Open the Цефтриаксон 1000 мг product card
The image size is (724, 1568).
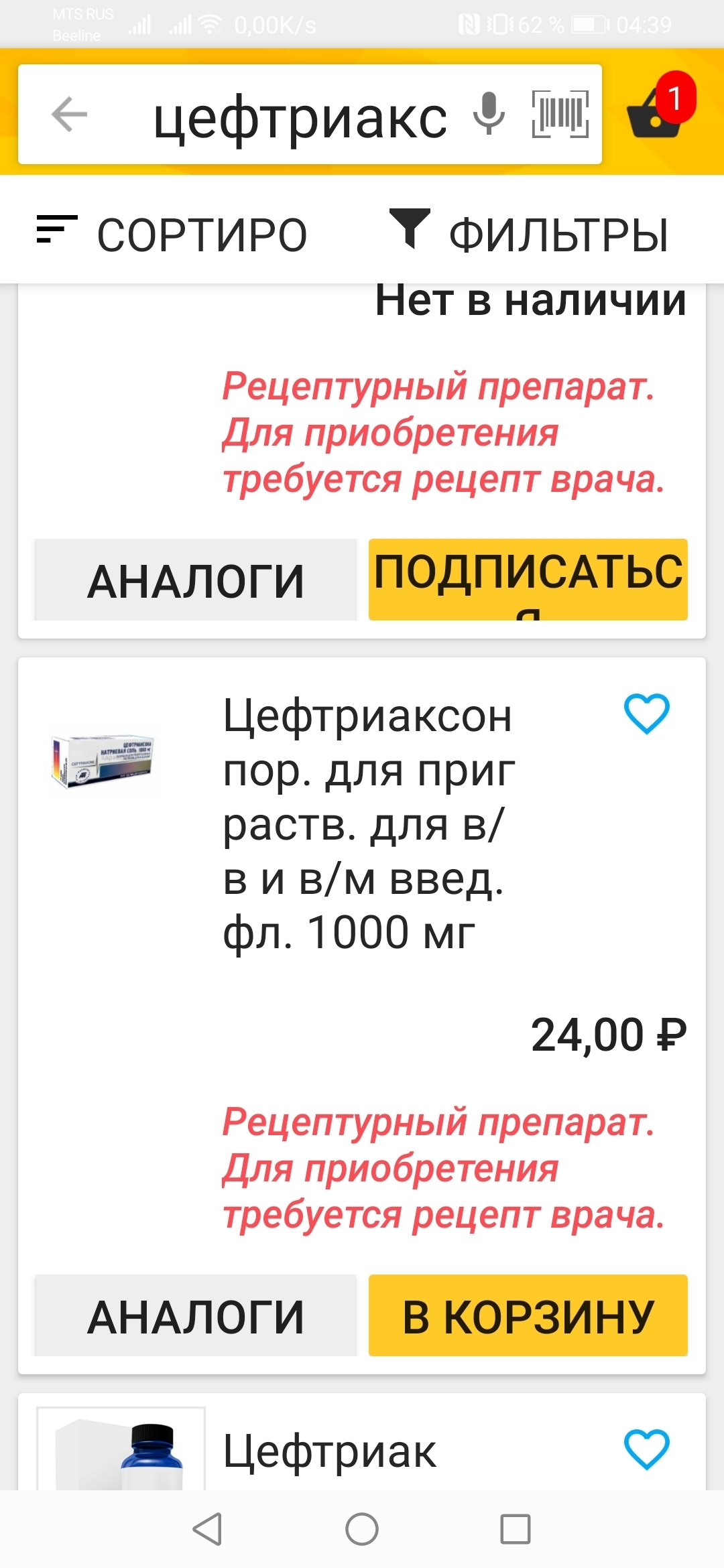(x=367, y=824)
